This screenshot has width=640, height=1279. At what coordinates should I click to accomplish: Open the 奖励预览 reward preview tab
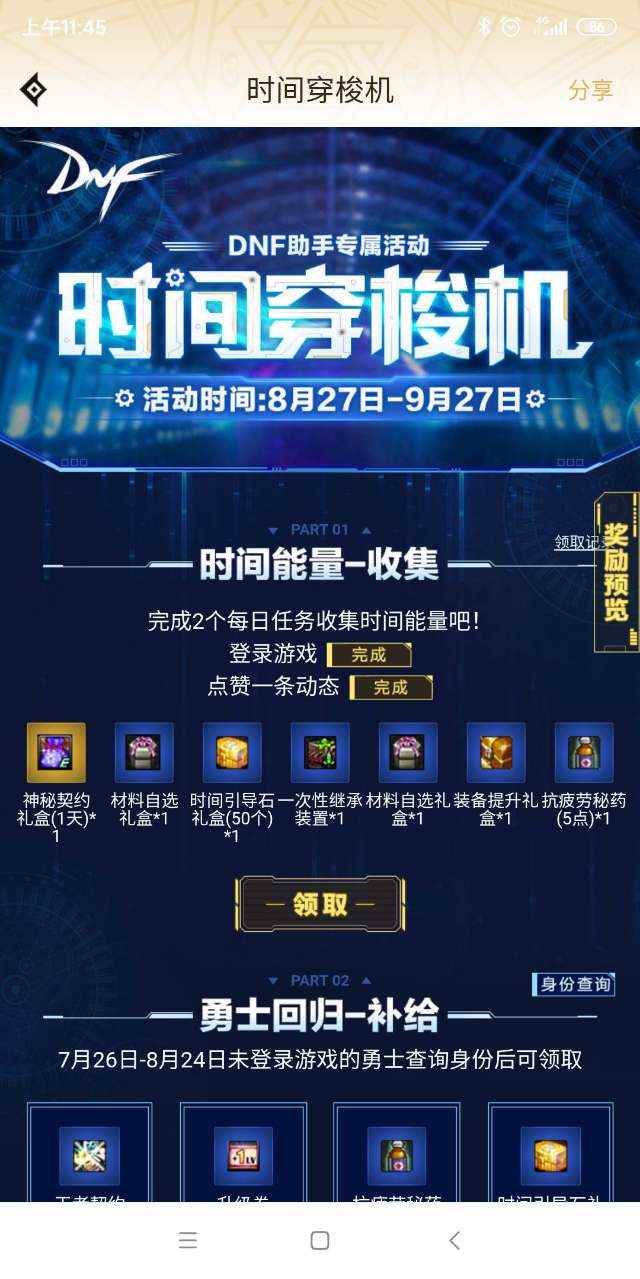[617, 571]
